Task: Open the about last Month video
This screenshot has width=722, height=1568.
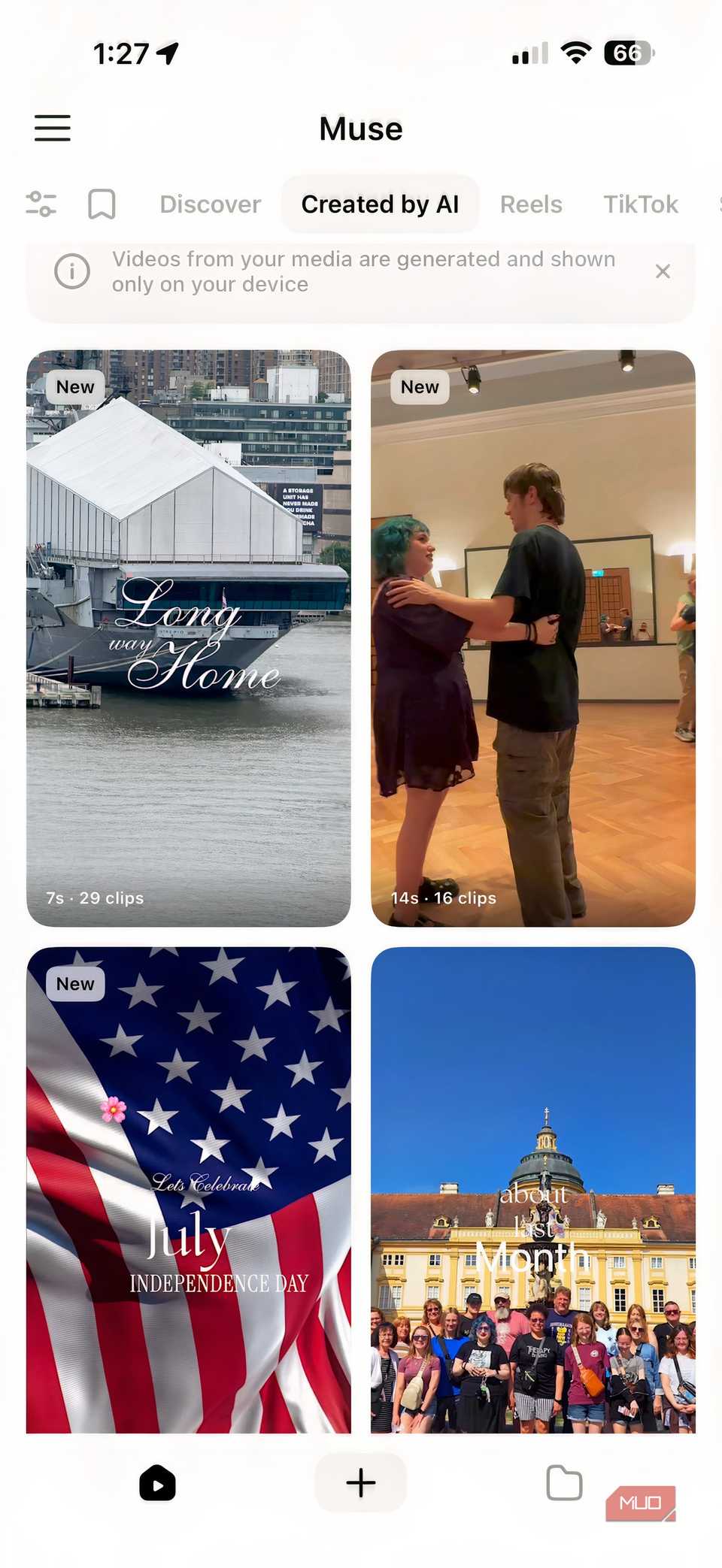Action: coord(532,1189)
